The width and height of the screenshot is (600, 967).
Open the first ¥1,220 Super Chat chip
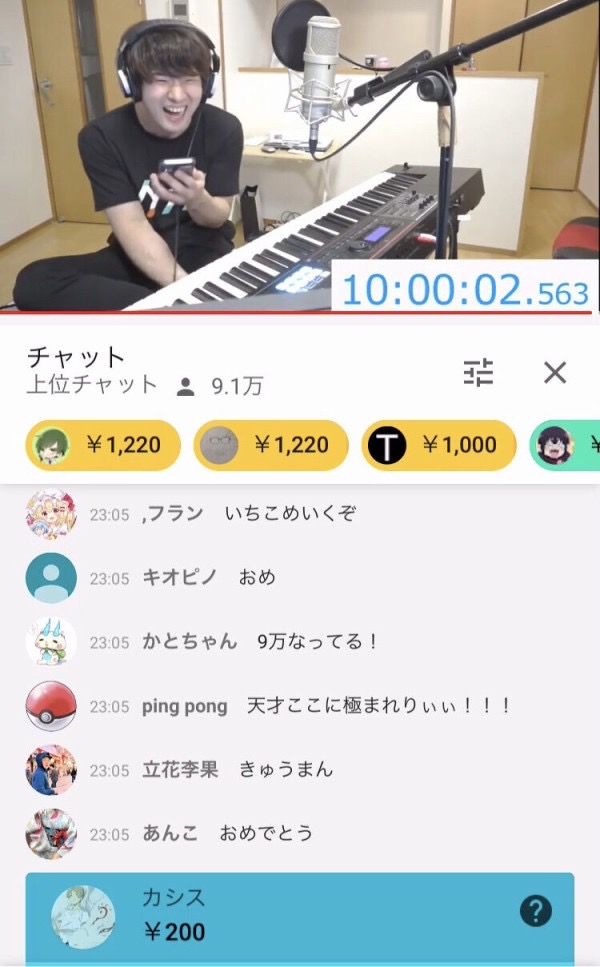tap(103, 445)
